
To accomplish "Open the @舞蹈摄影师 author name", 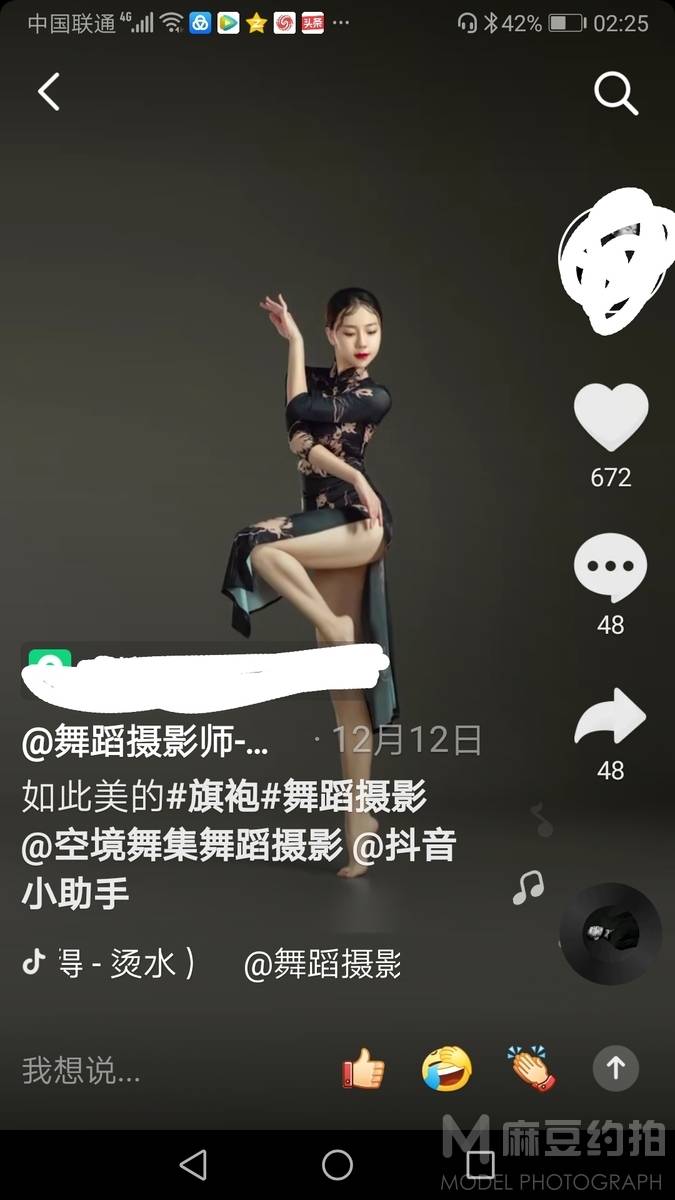I will 145,742.
